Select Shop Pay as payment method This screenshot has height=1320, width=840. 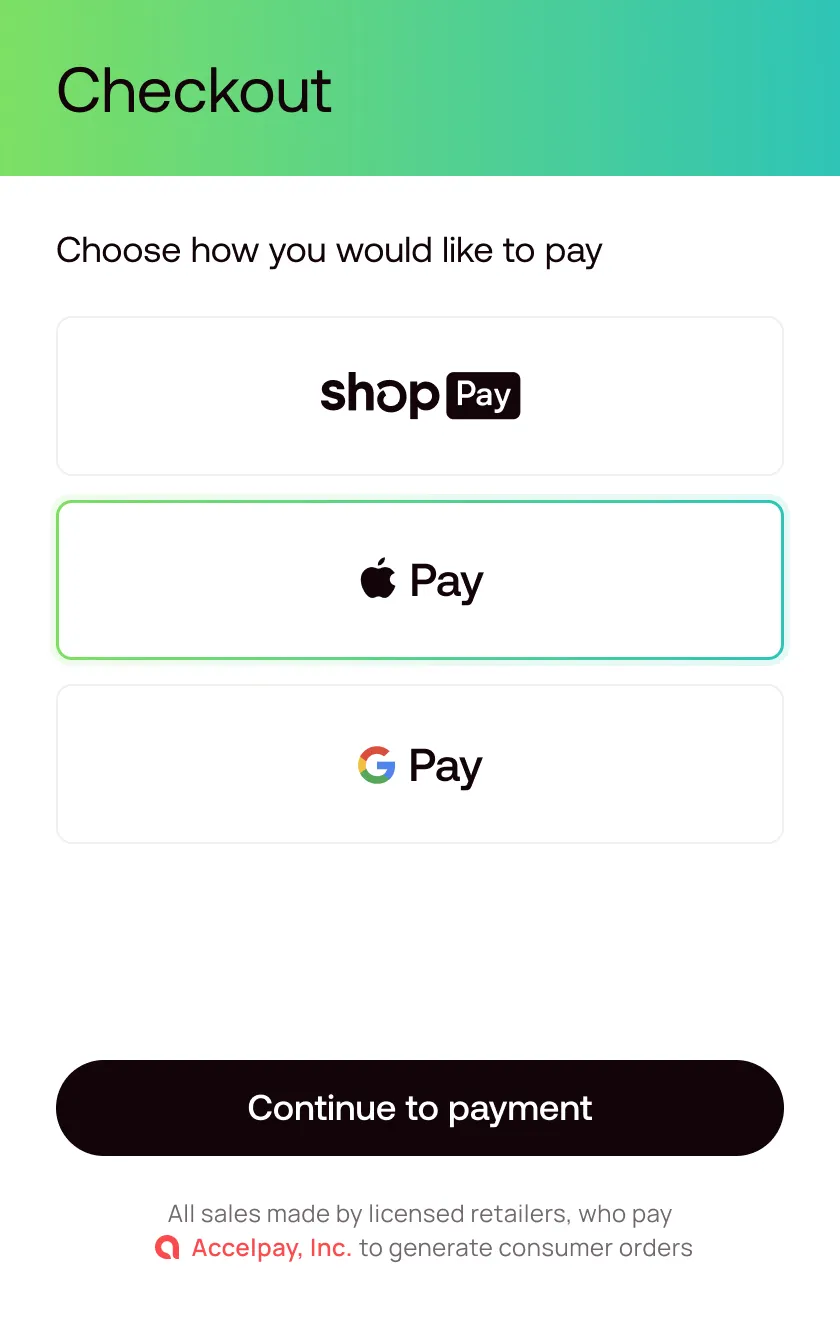[x=420, y=396]
